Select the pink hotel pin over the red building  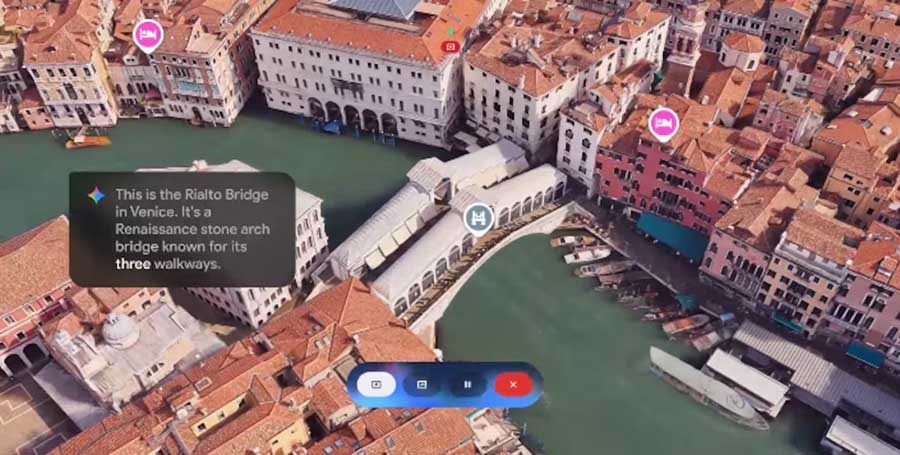coord(662,124)
